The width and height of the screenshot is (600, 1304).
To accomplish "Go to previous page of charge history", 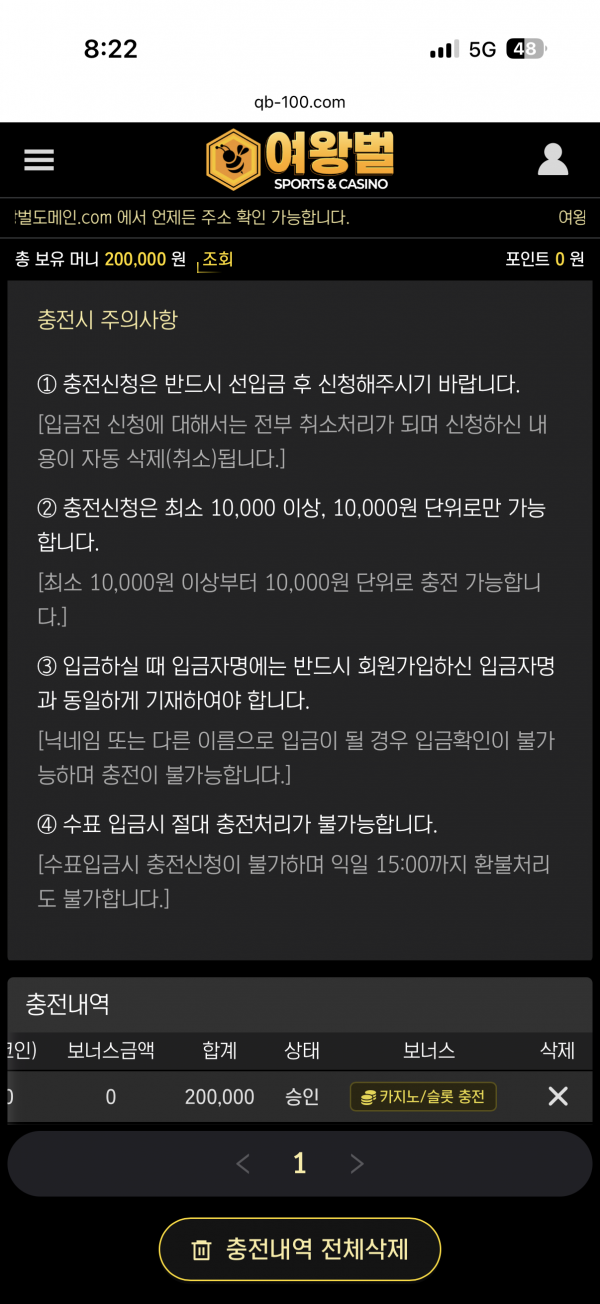I will (x=243, y=1164).
